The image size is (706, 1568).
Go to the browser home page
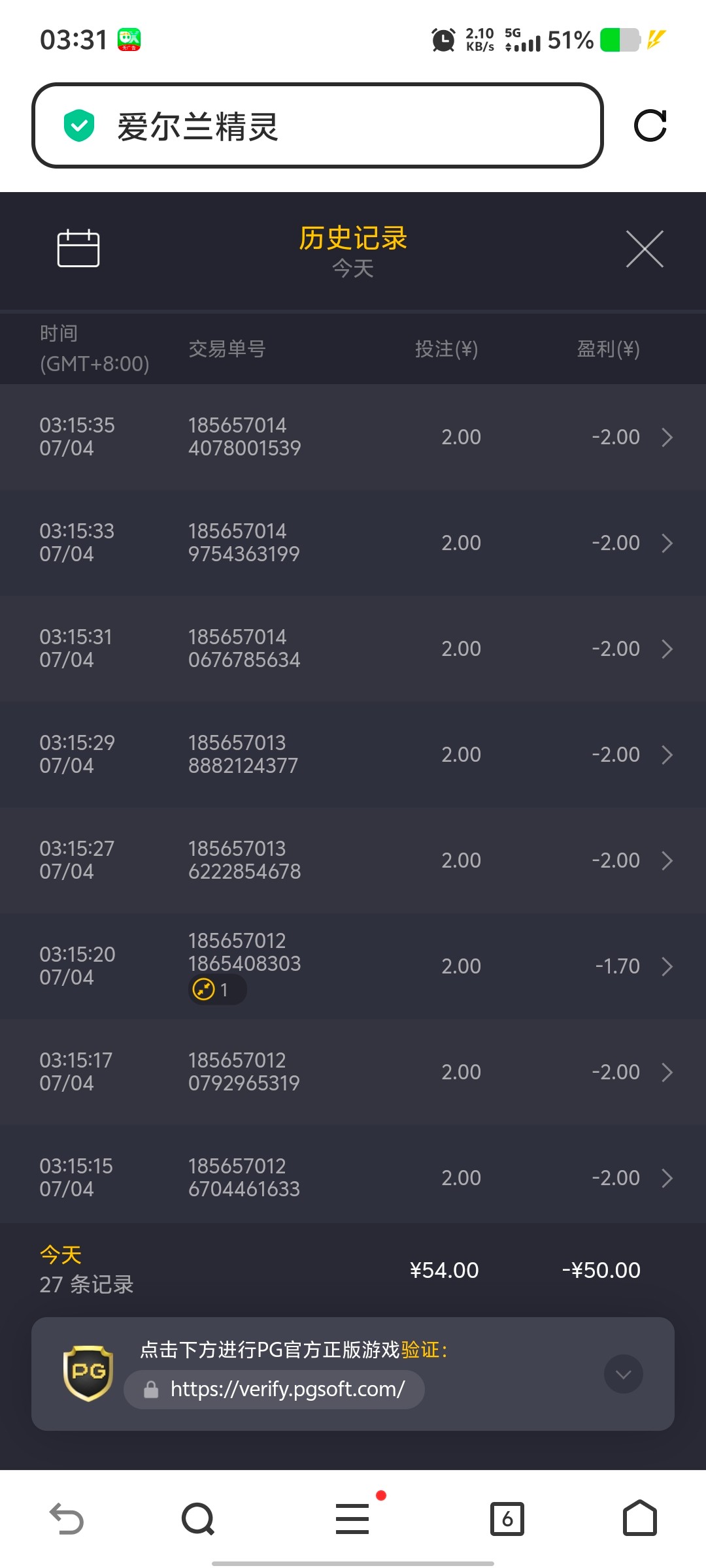pyautogui.click(x=640, y=1518)
